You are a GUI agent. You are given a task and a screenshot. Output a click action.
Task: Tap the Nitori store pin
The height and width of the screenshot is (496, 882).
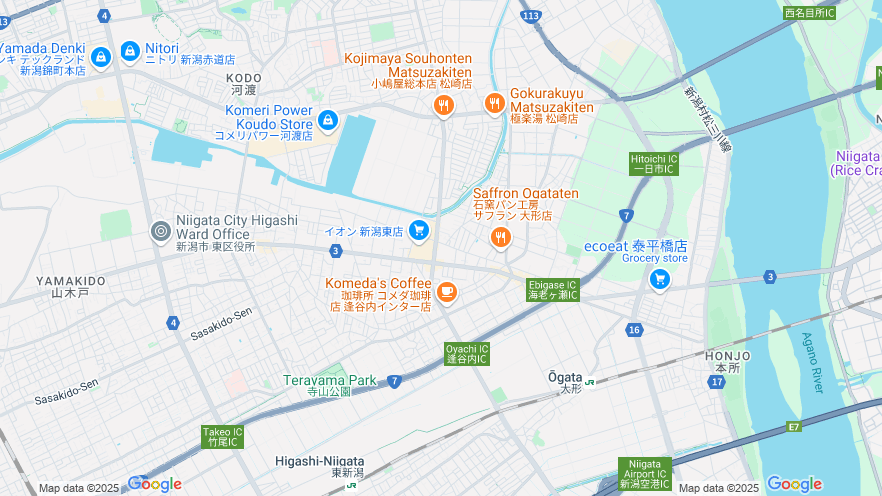[130, 50]
